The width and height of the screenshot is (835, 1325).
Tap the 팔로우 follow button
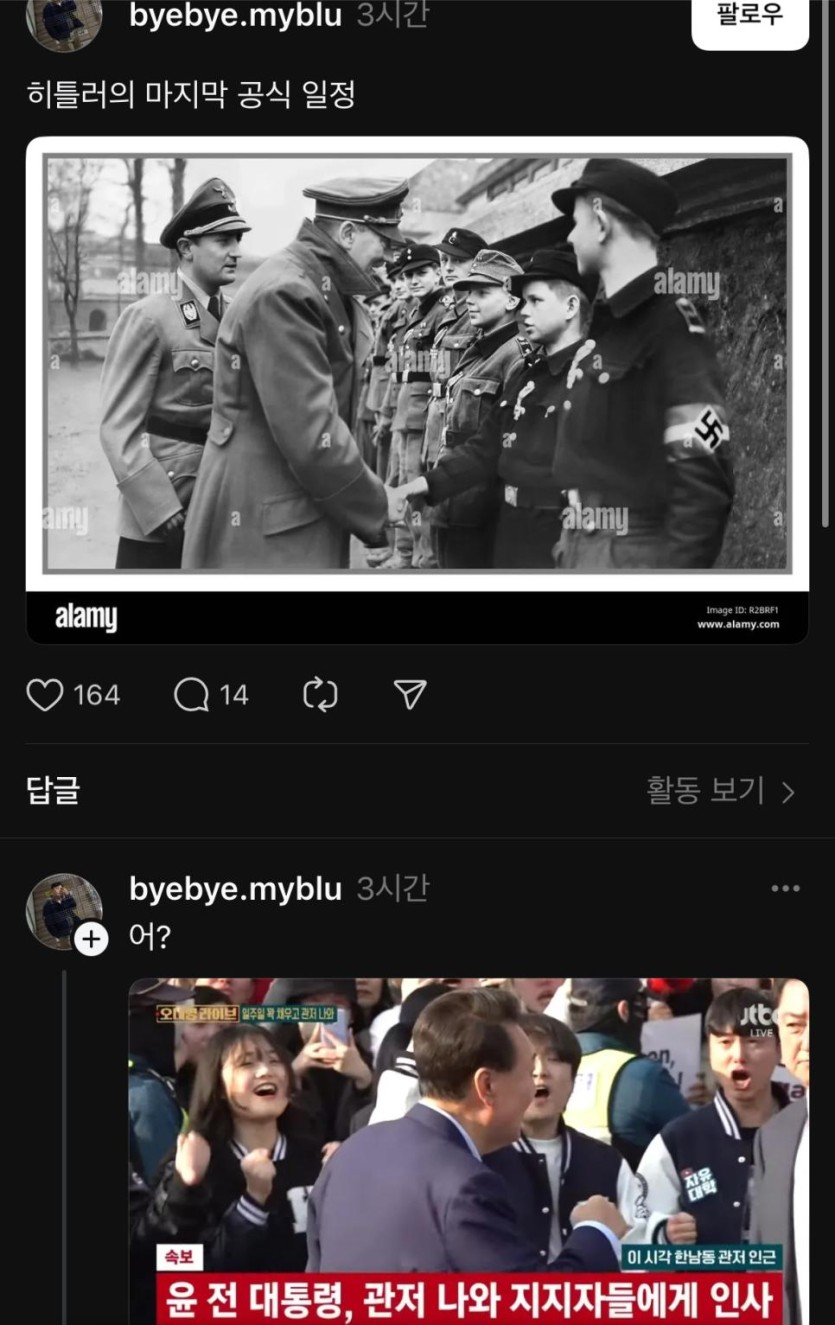coord(749,17)
